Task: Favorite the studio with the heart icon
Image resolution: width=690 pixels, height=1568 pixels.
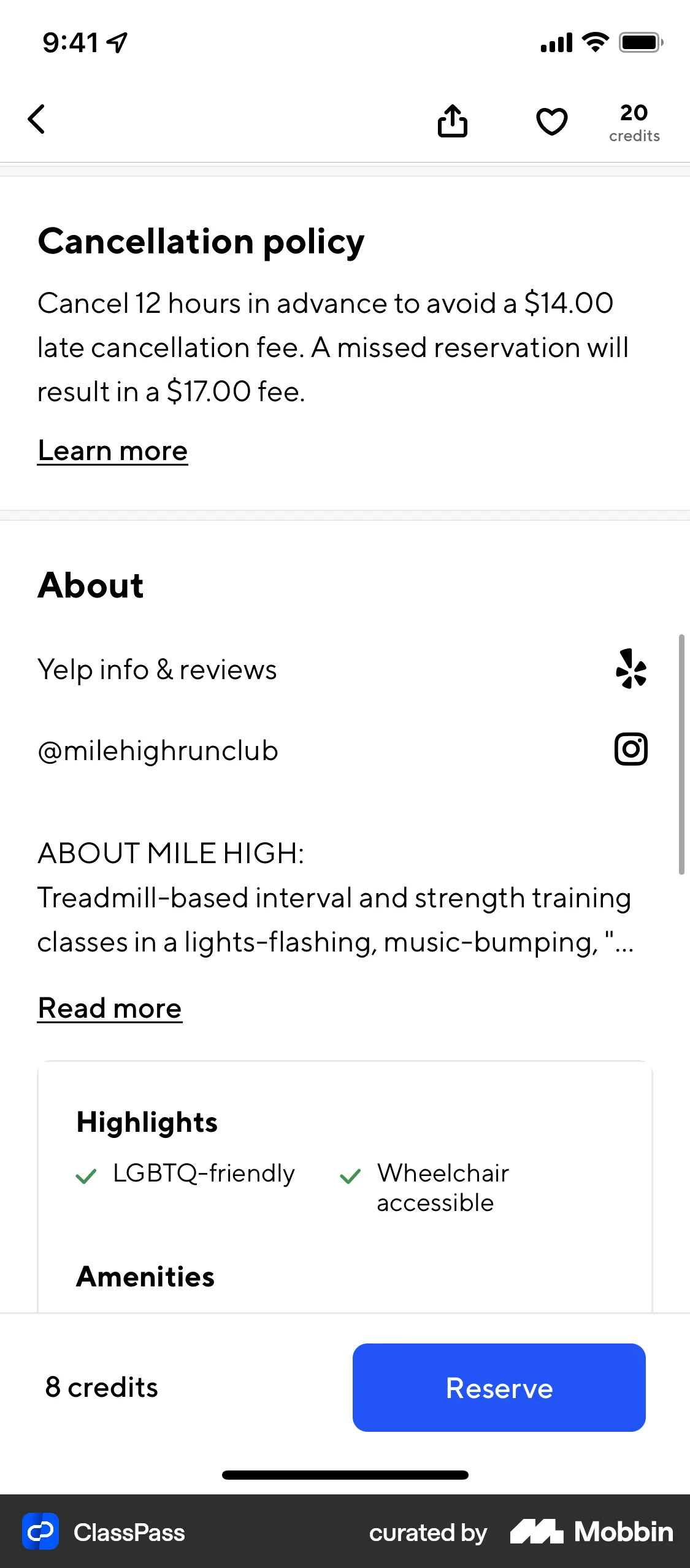Action: pyautogui.click(x=551, y=121)
